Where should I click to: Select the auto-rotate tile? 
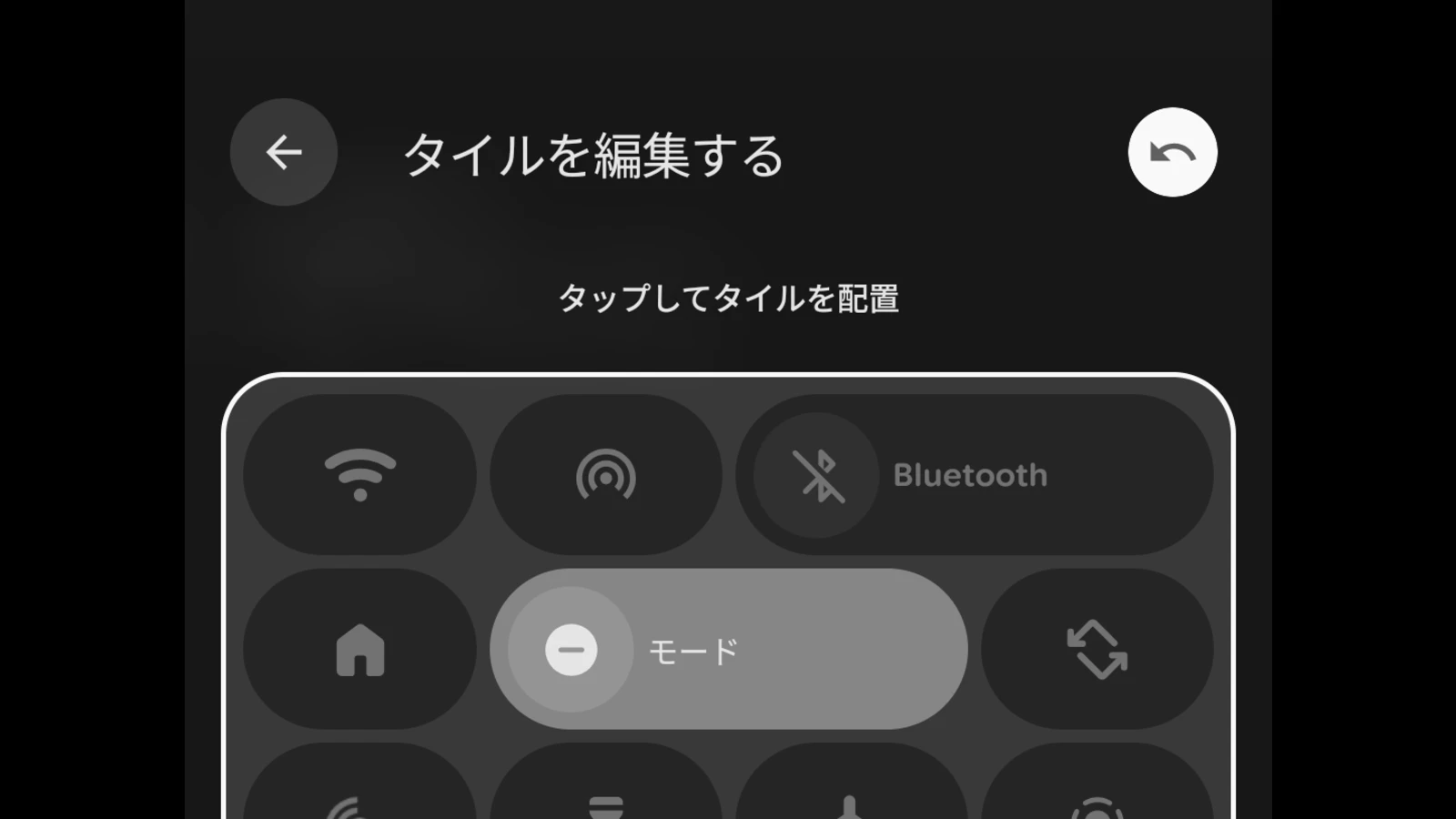point(1097,649)
